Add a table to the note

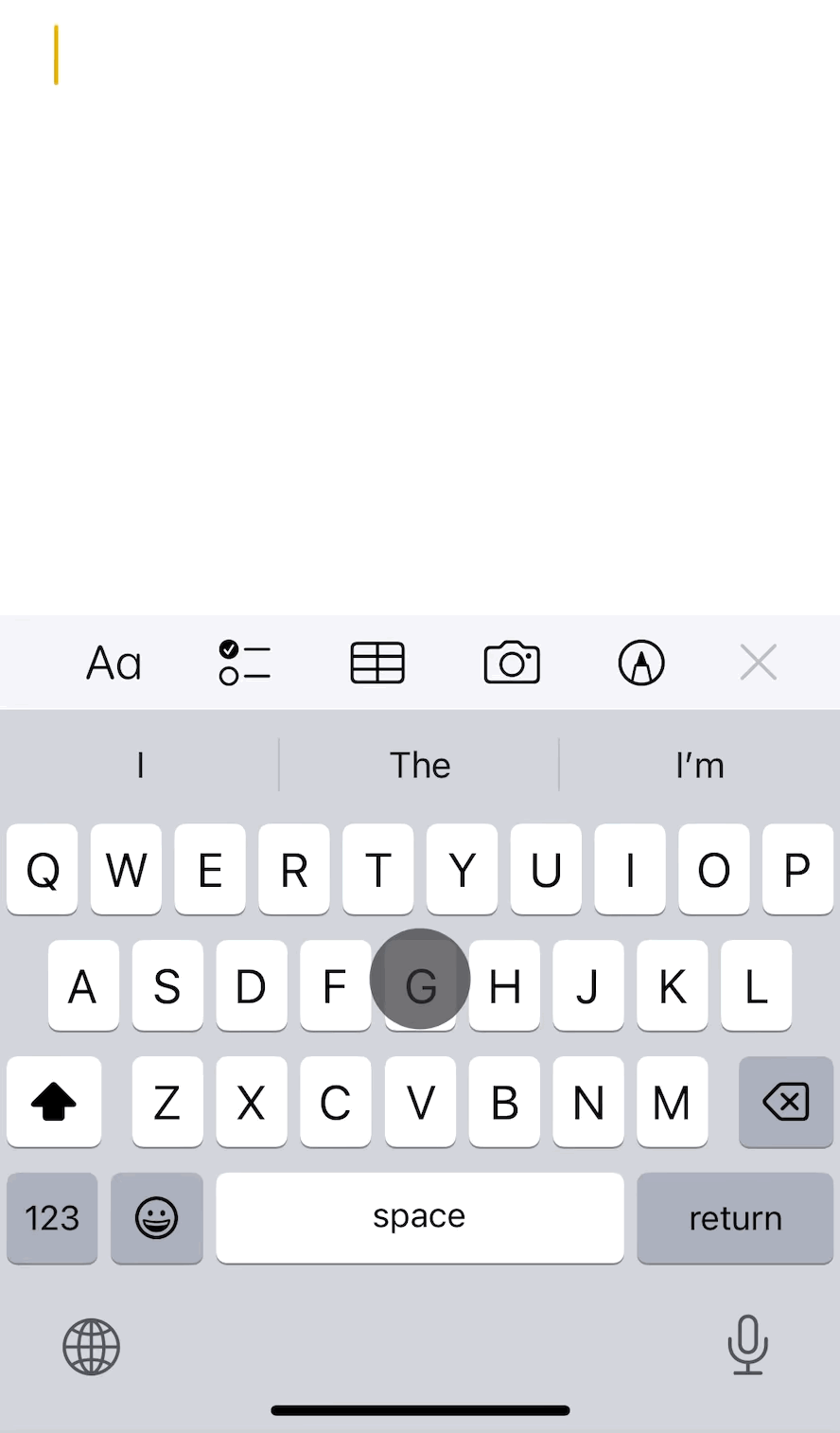[x=377, y=663]
